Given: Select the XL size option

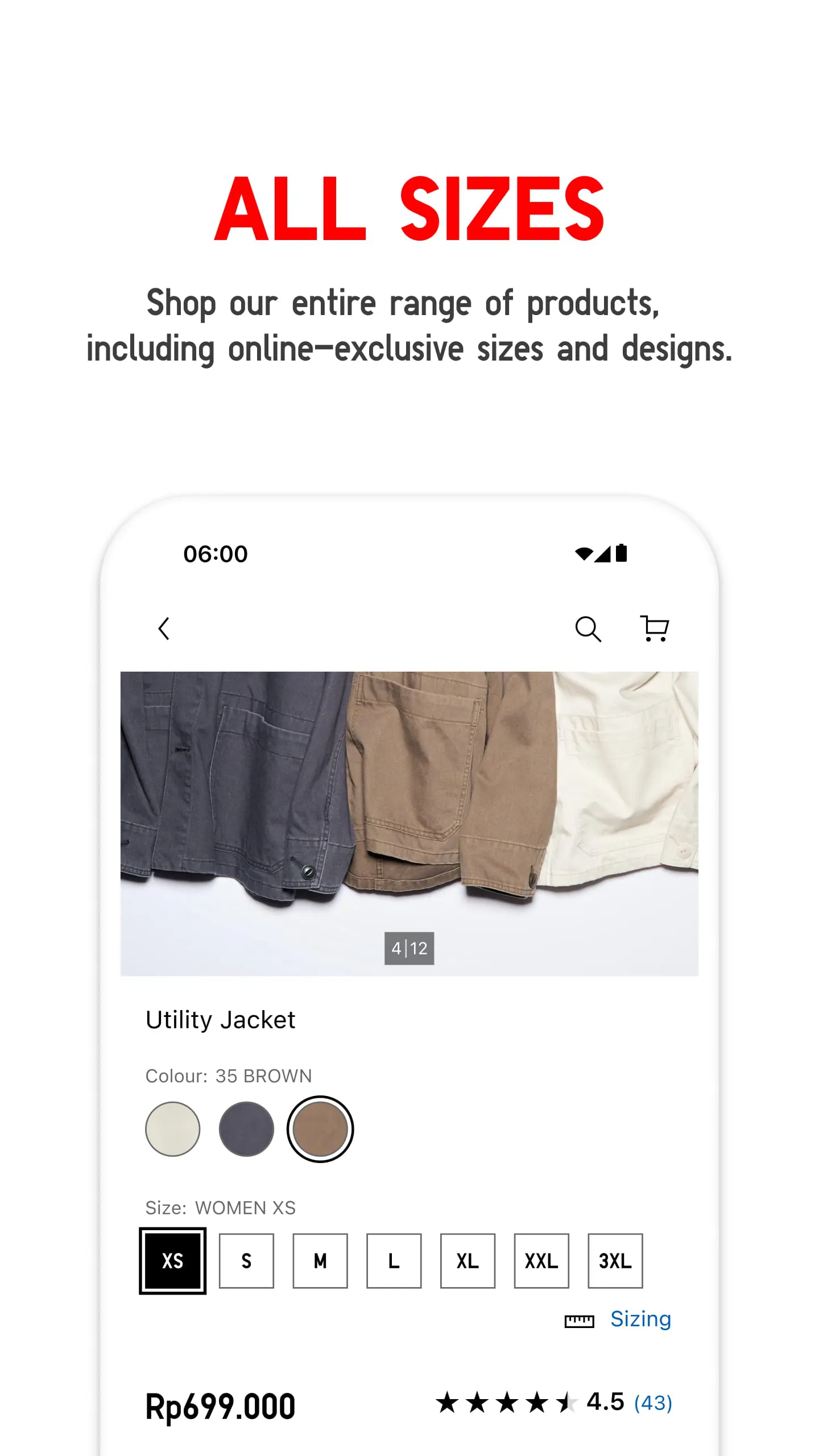Looking at the screenshot, I should 468,1260.
